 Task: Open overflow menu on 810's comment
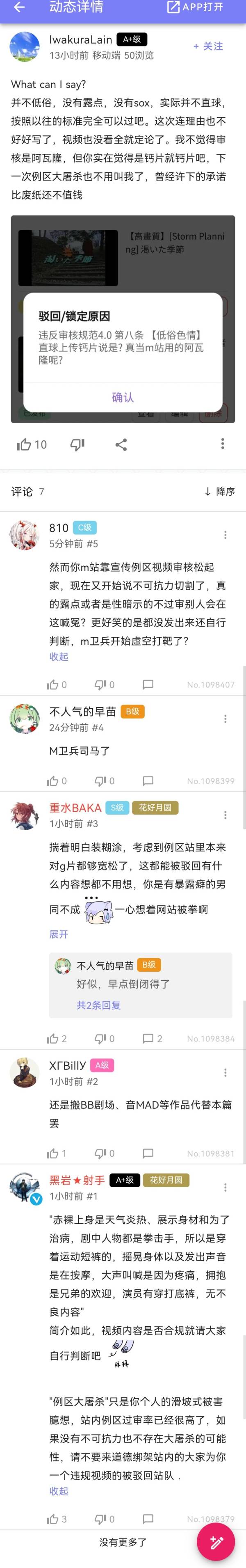pos(225,534)
